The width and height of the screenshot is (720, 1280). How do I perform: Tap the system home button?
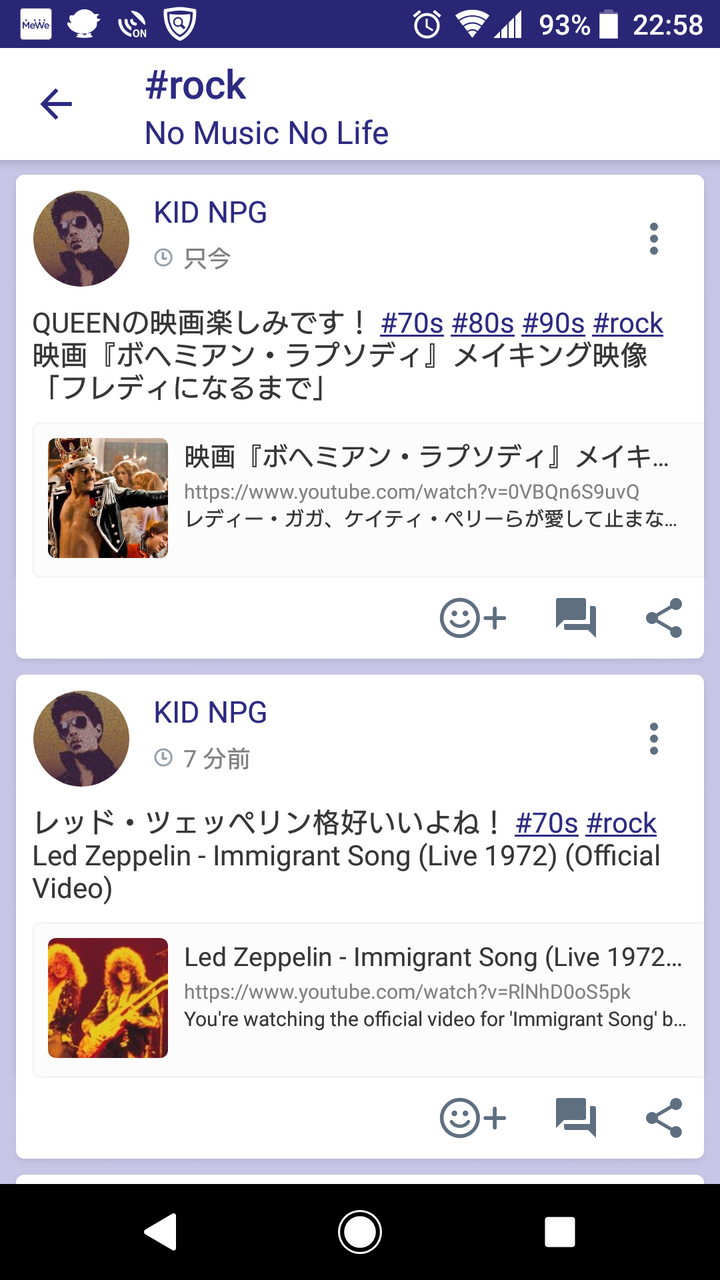click(360, 1232)
